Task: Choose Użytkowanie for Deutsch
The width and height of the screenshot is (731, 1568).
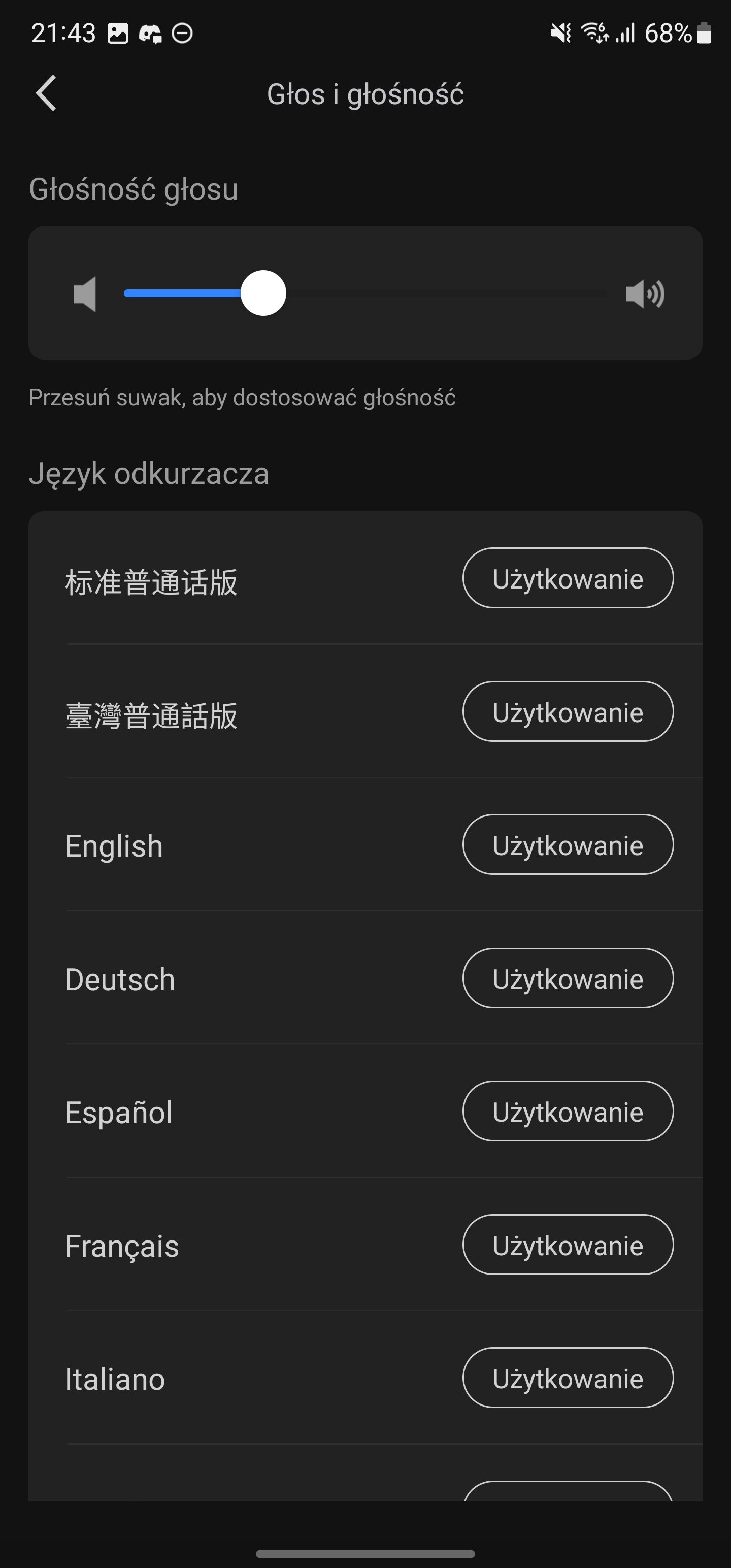Action: click(x=568, y=978)
